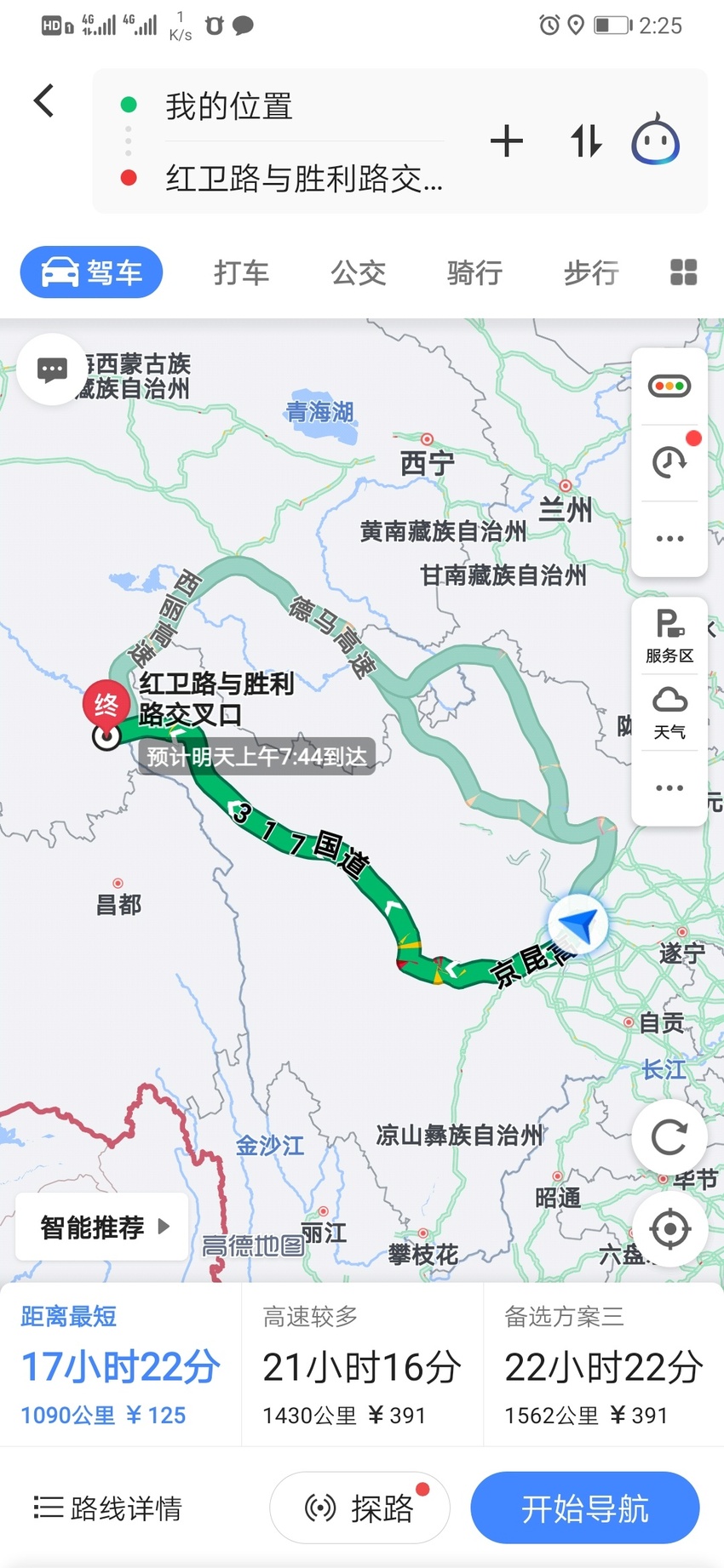
Task: Check 天气 weather along the route
Action: [x=669, y=712]
